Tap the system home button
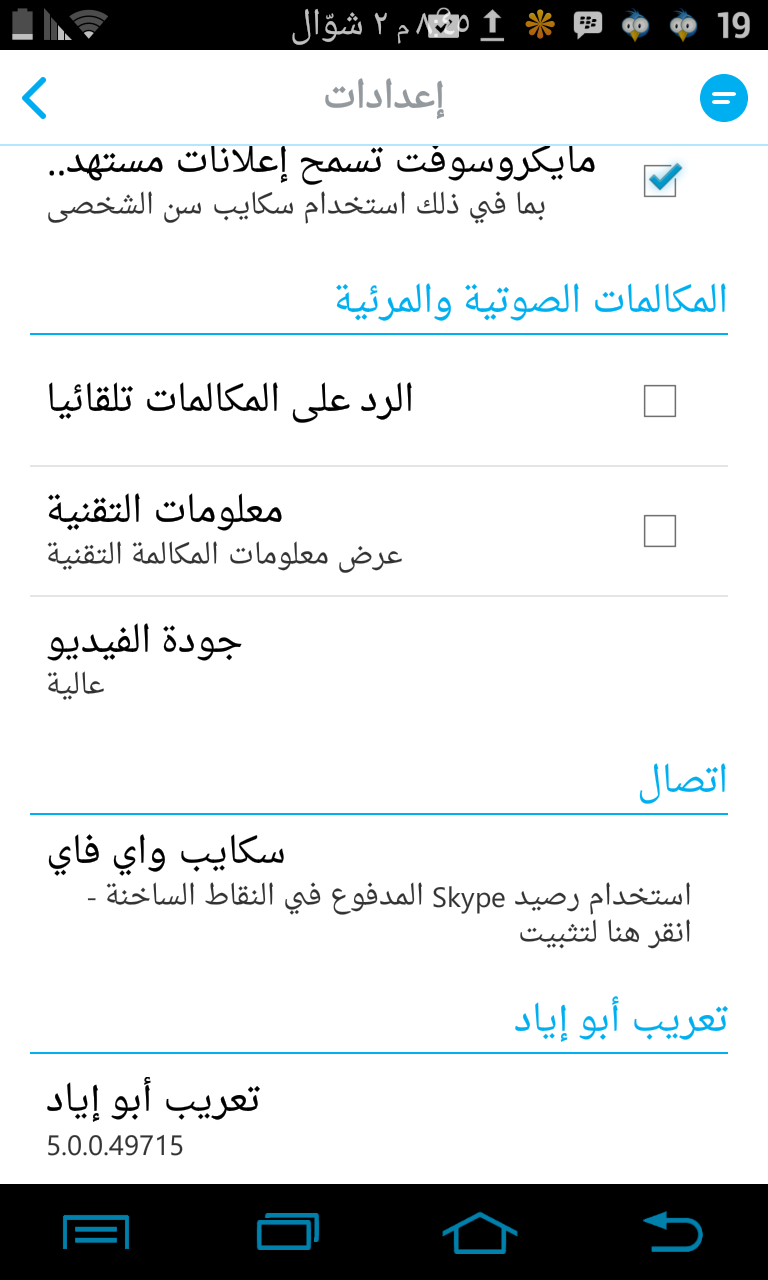 480,1232
